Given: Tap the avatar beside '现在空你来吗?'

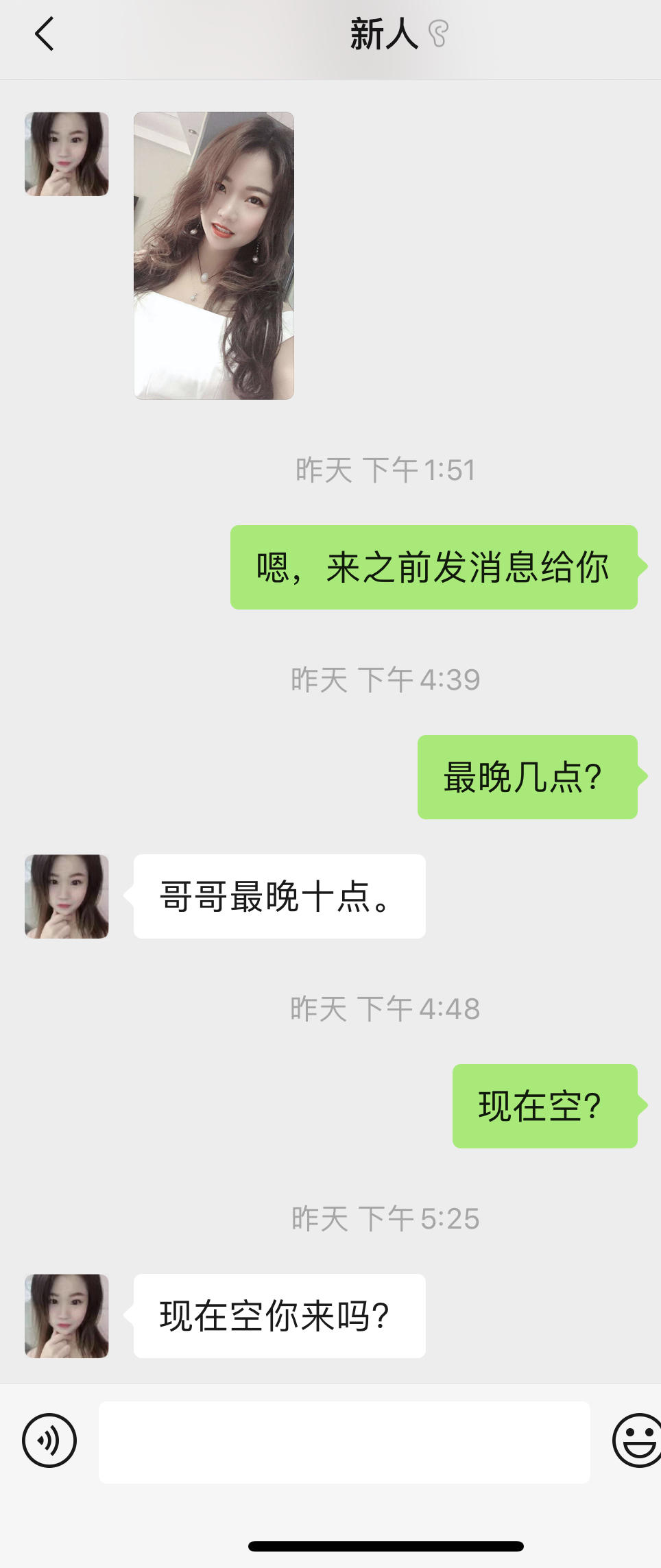Looking at the screenshot, I should pyautogui.click(x=66, y=1316).
